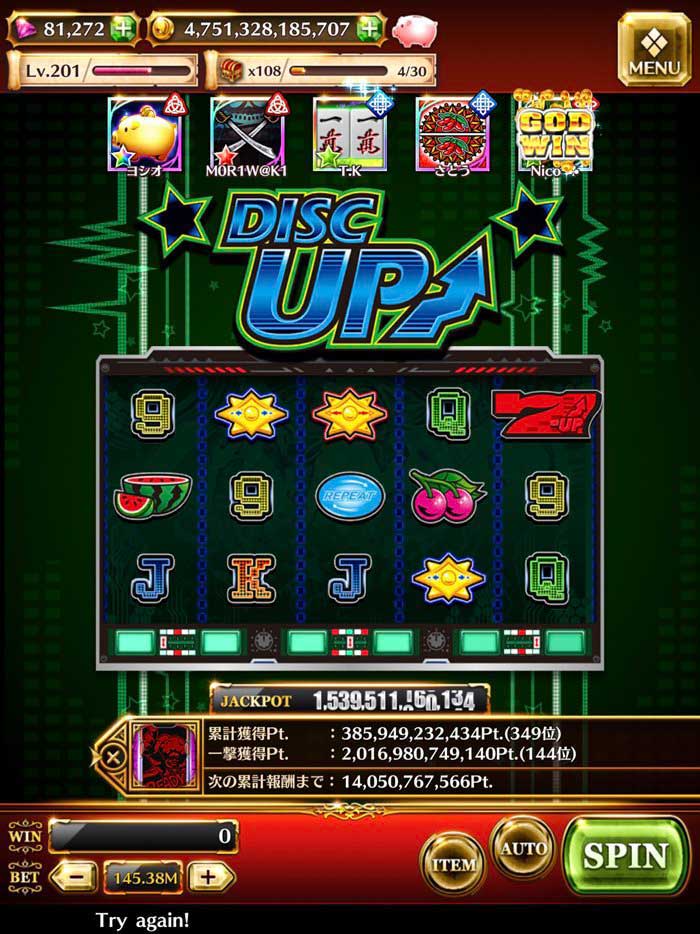Open the MENU button

(654, 48)
